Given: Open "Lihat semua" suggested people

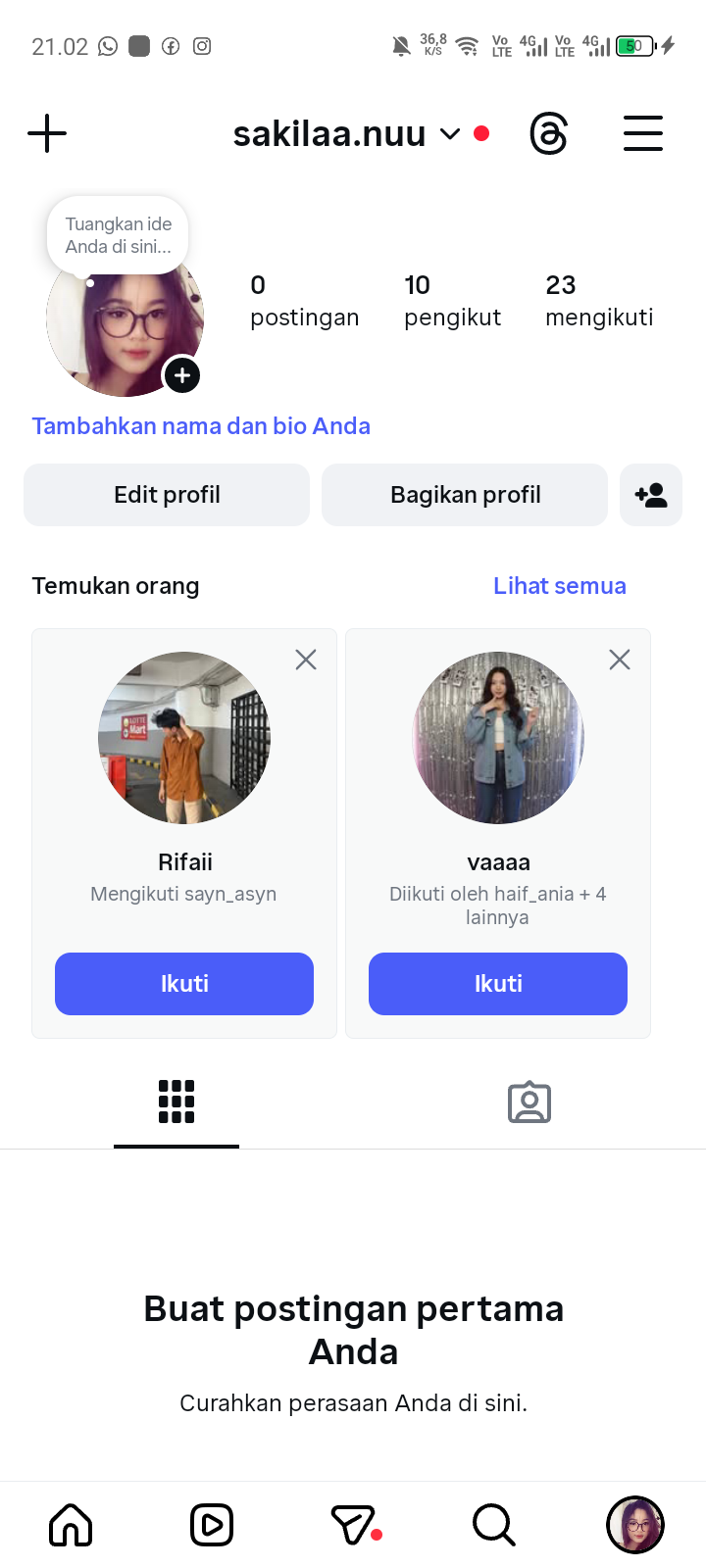Looking at the screenshot, I should coord(559,586).
